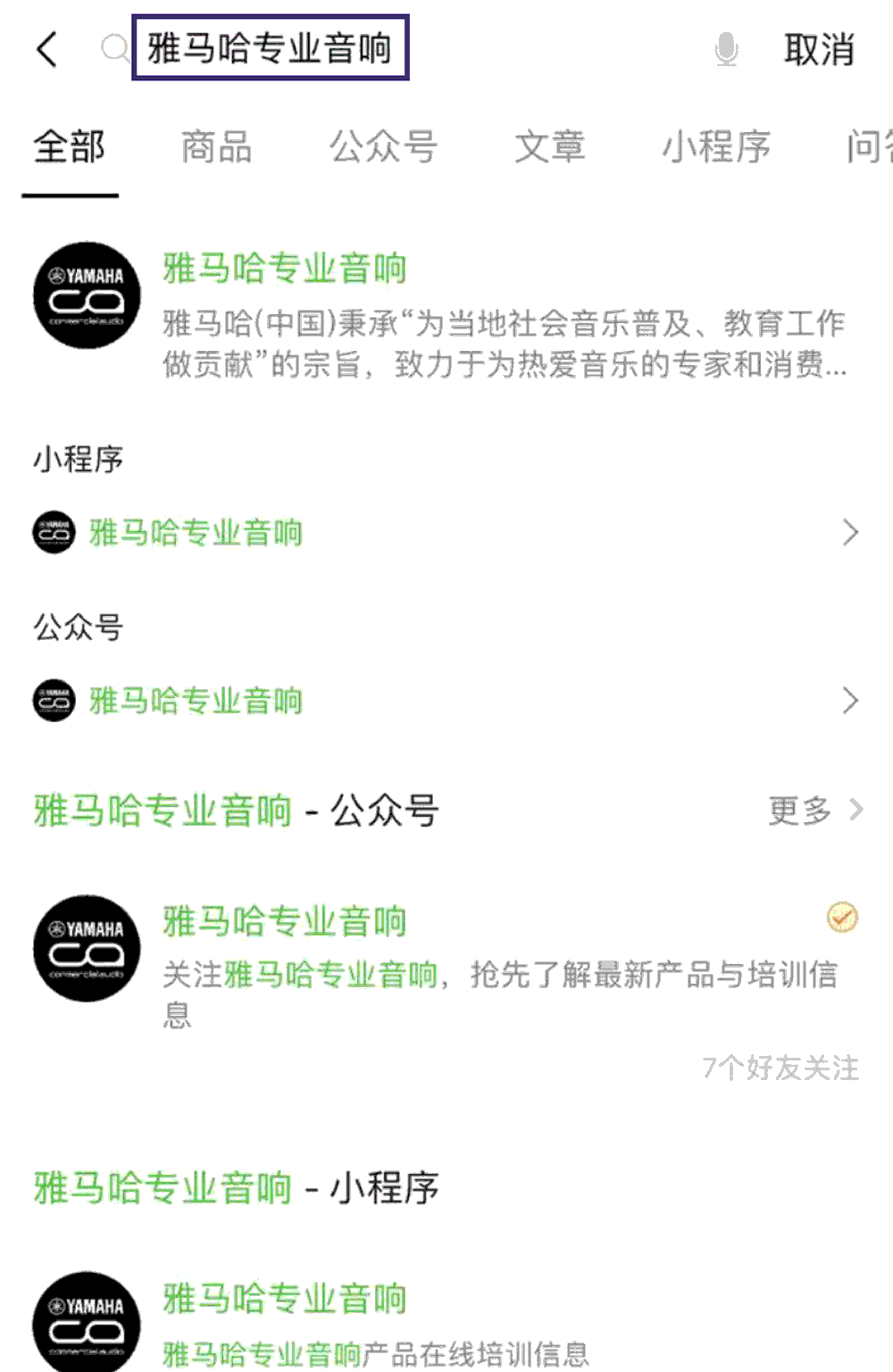
Task: Select the highlighted 全部 tab
Action: click(x=69, y=147)
